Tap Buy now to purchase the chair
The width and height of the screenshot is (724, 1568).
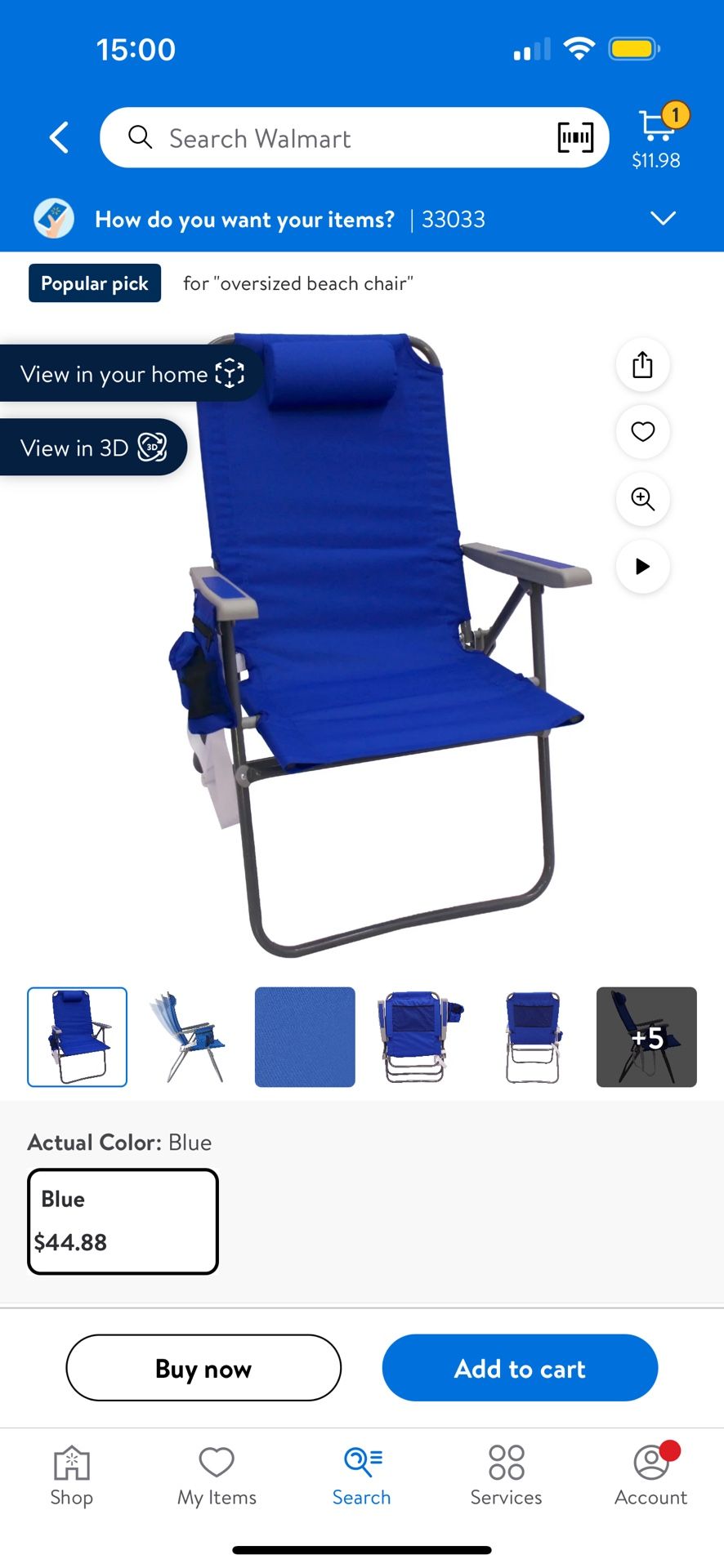click(203, 1368)
